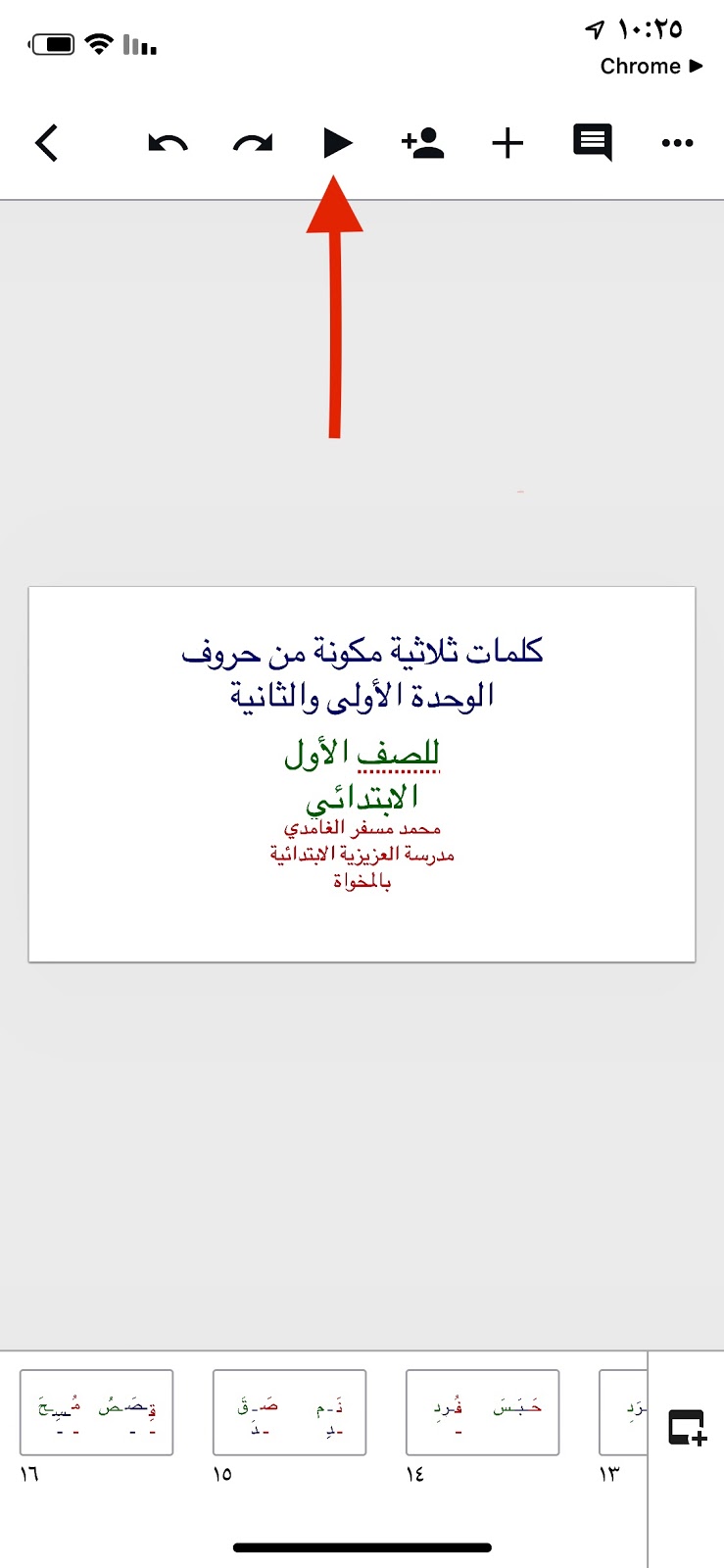Return to Chrome from the status bar
Viewport: 724px width, 1568px height.
coord(651,66)
